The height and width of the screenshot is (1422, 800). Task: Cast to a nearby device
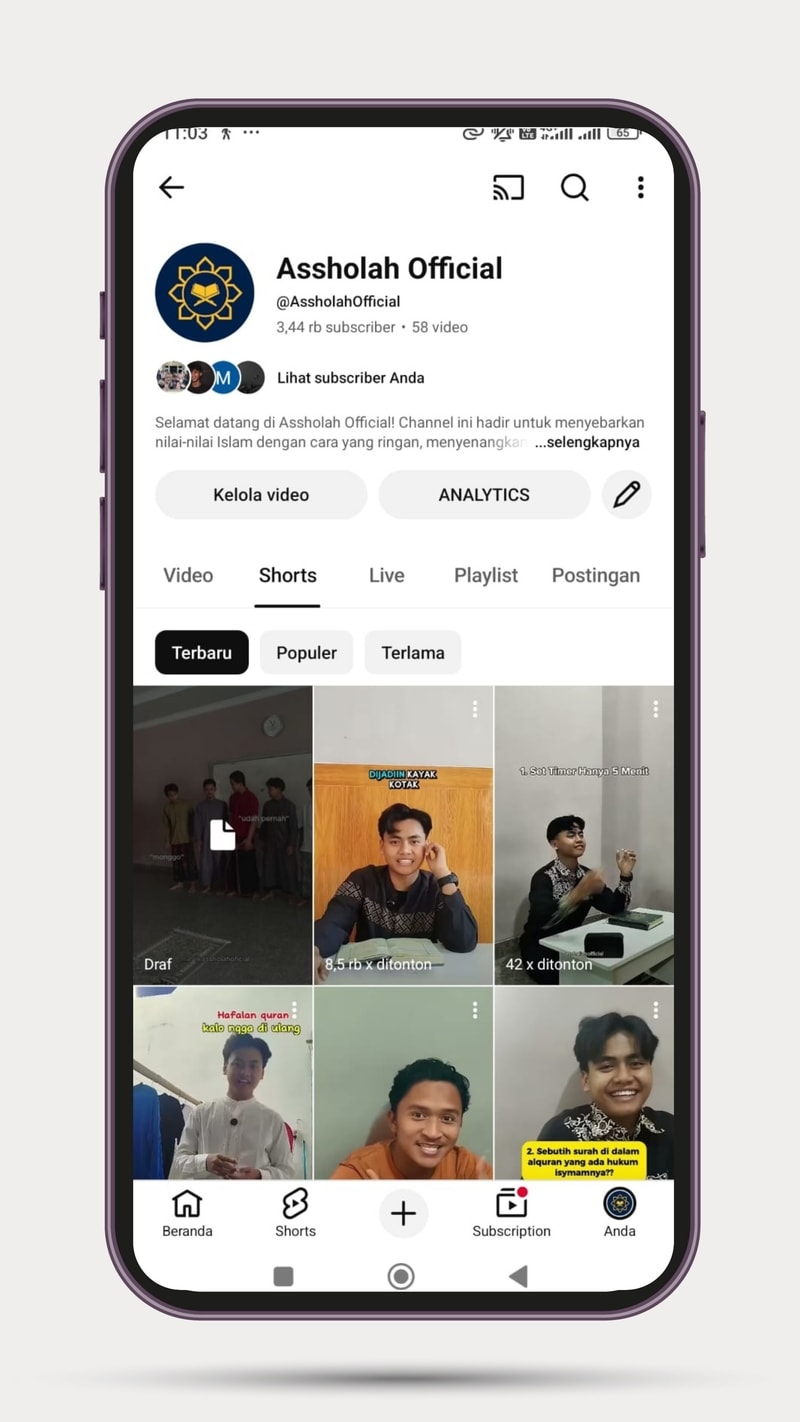coord(508,187)
